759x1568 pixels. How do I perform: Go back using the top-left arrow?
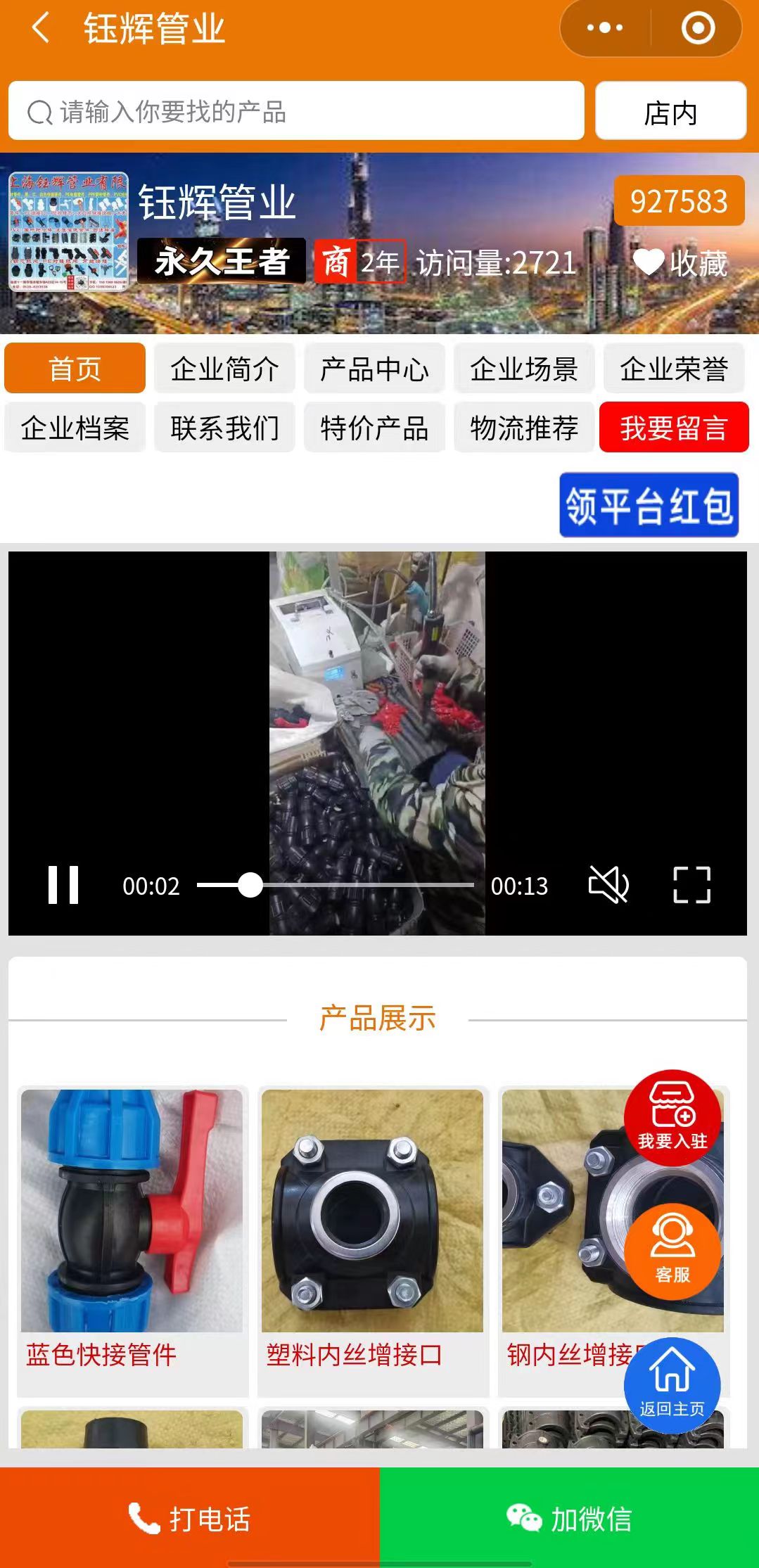coord(41,29)
